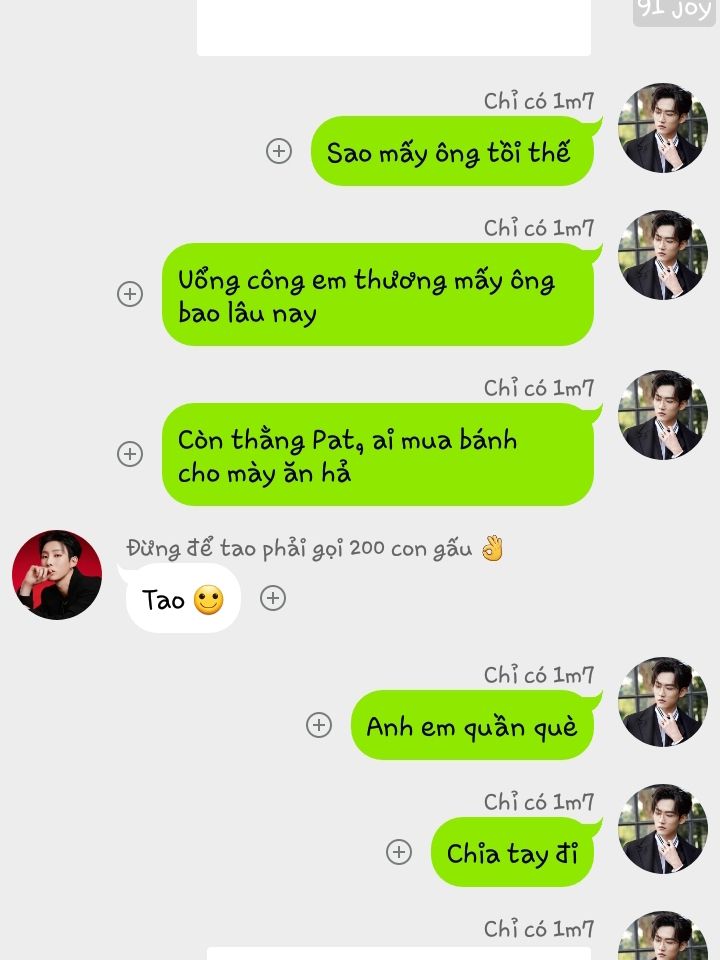Open Chỉ có 1m7's avatar beside "Chia tay đi"
Image resolution: width=720 pixels, height=960 pixels.
pos(663,829)
